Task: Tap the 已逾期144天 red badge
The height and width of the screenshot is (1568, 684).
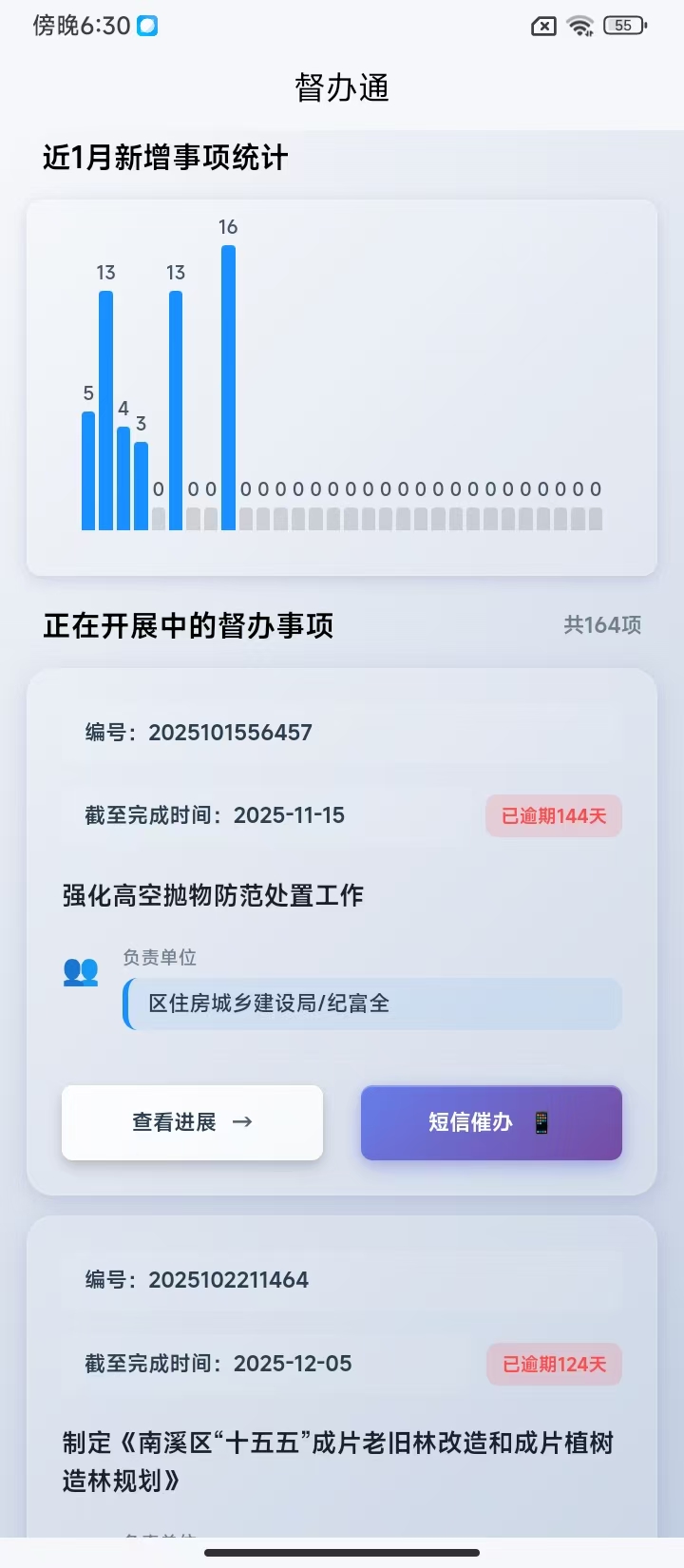Action: (554, 815)
